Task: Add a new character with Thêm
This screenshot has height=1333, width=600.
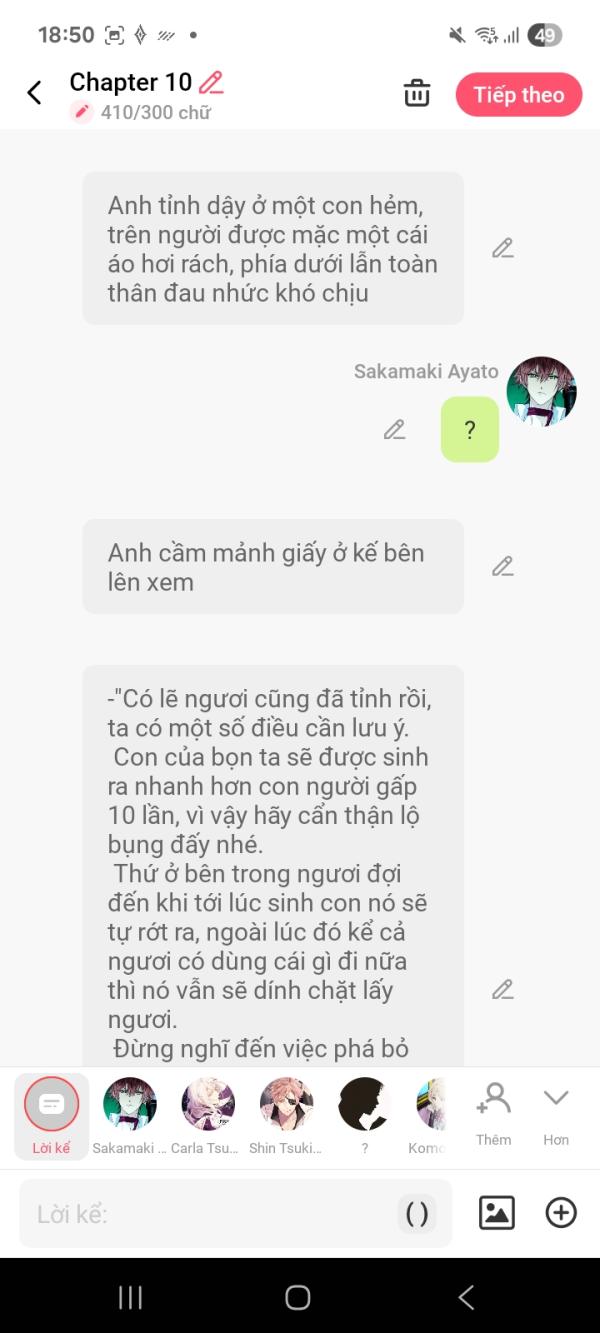Action: pyautogui.click(x=493, y=1113)
